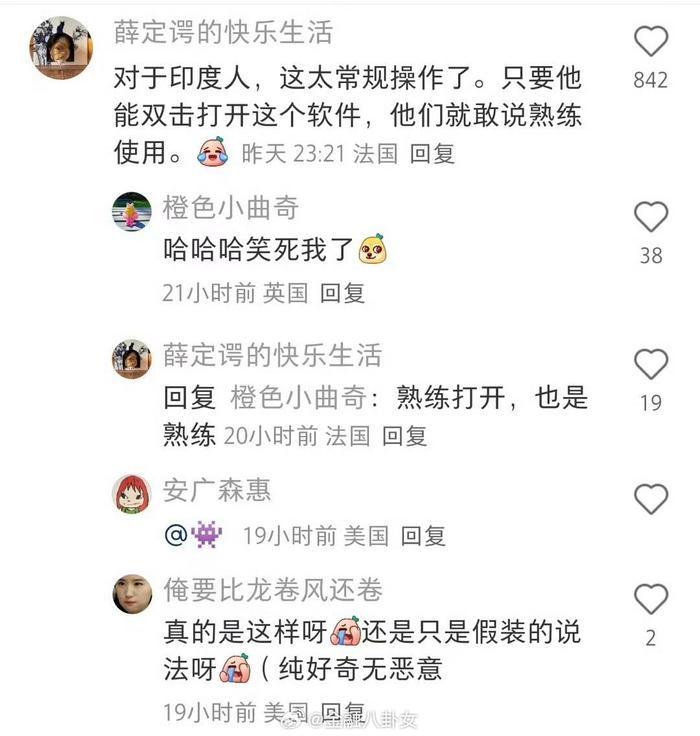The width and height of the screenshot is (700, 736).
Task: Like the top comment by 薛定谔的快乐生活
Action: click(651, 41)
